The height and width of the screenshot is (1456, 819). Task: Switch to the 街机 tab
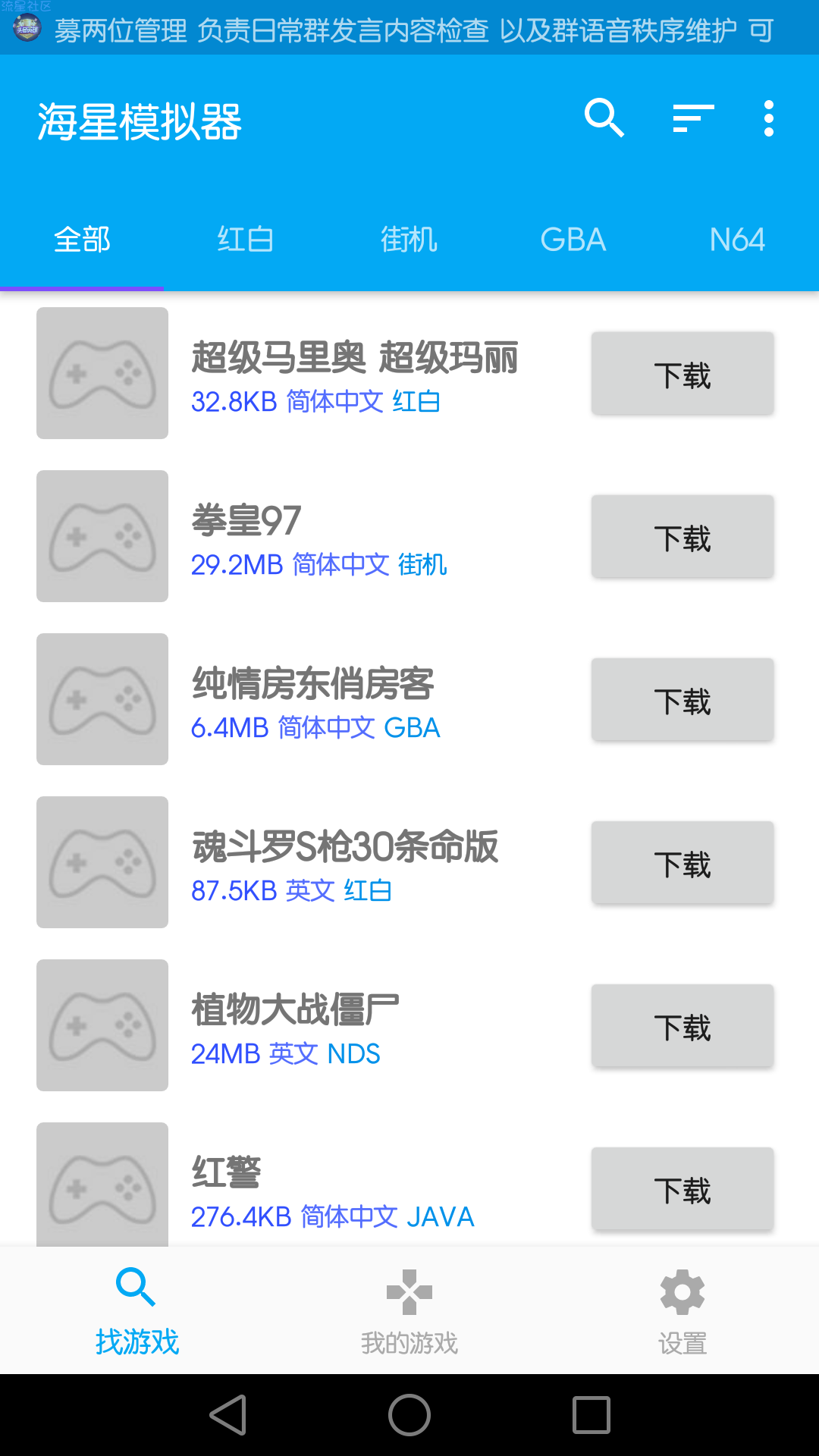pos(409,240)
